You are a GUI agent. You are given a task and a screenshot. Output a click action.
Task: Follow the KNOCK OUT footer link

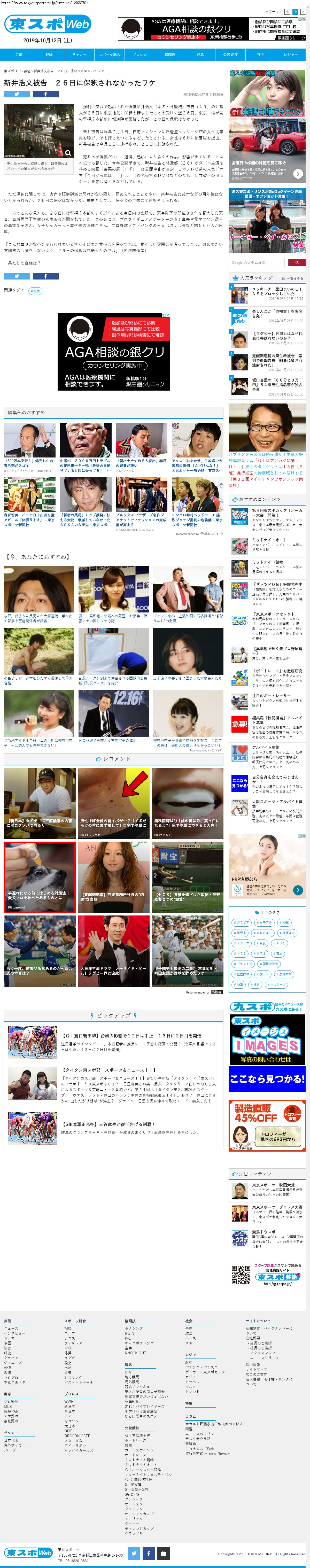pos(135,1353)
